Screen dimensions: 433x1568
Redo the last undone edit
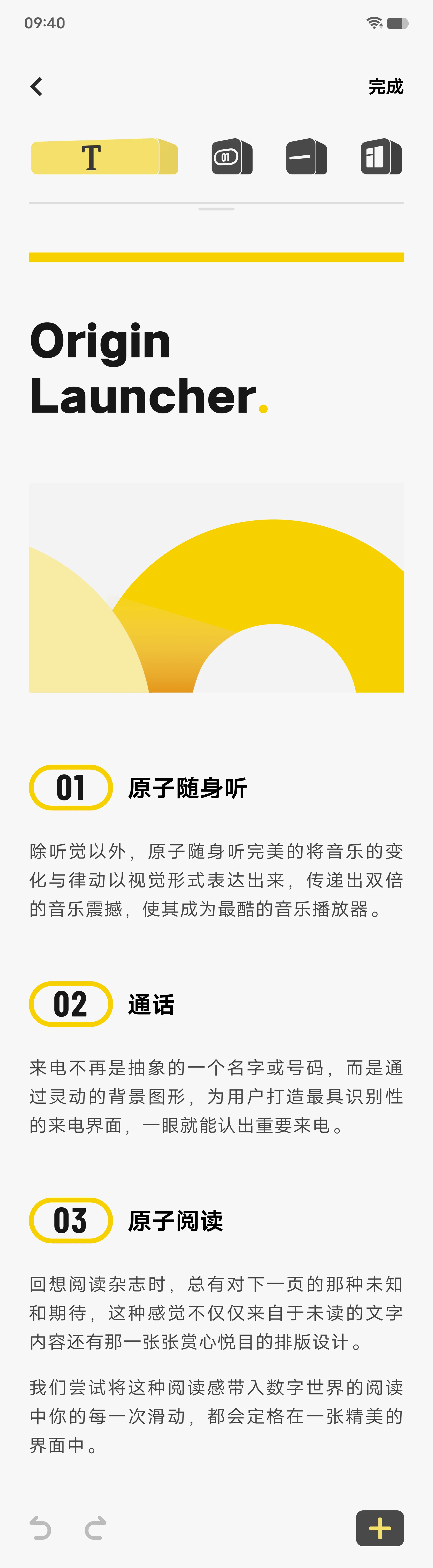[96, 1528]
